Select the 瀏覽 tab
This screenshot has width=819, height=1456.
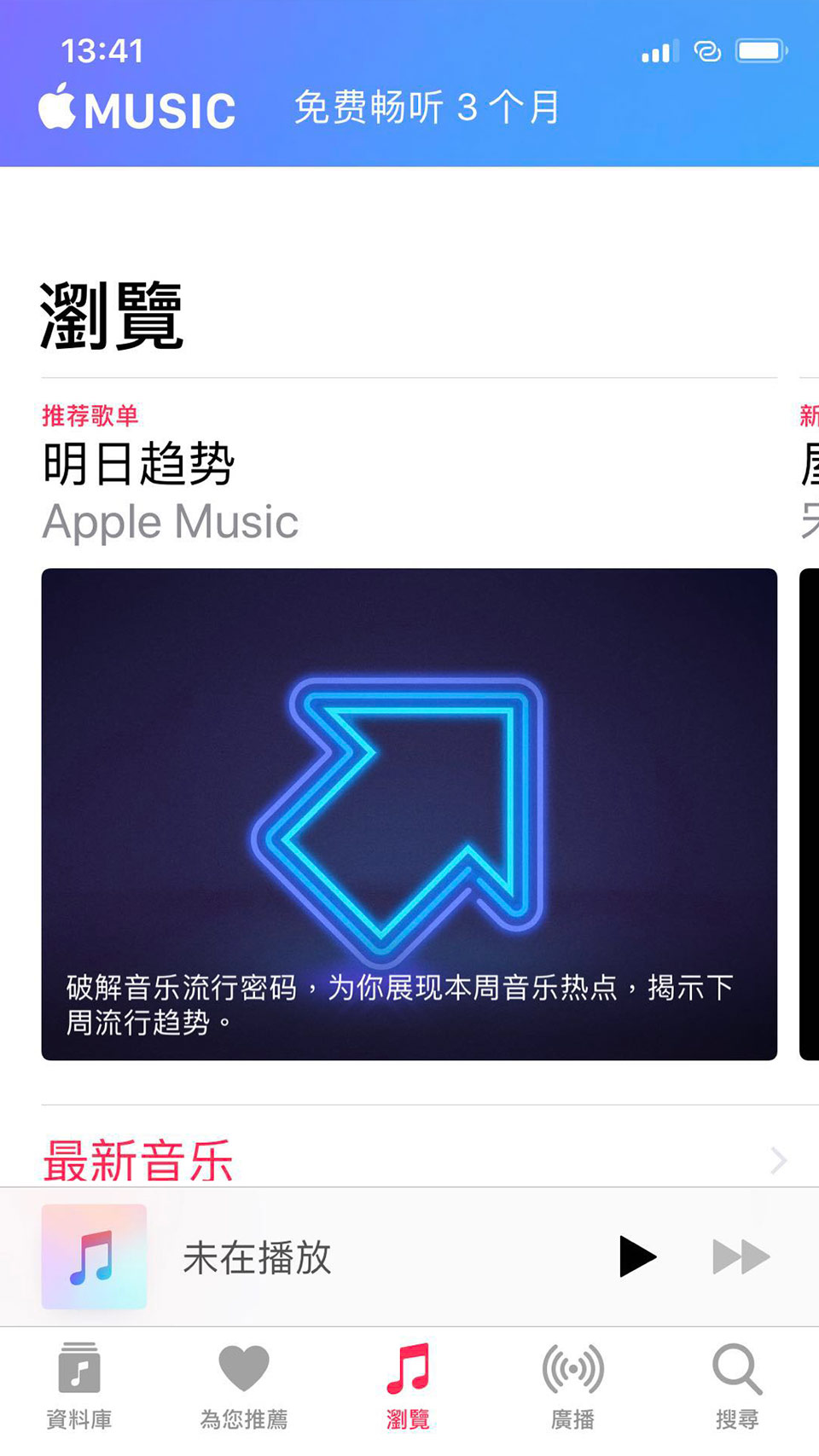pos(408,1384)
